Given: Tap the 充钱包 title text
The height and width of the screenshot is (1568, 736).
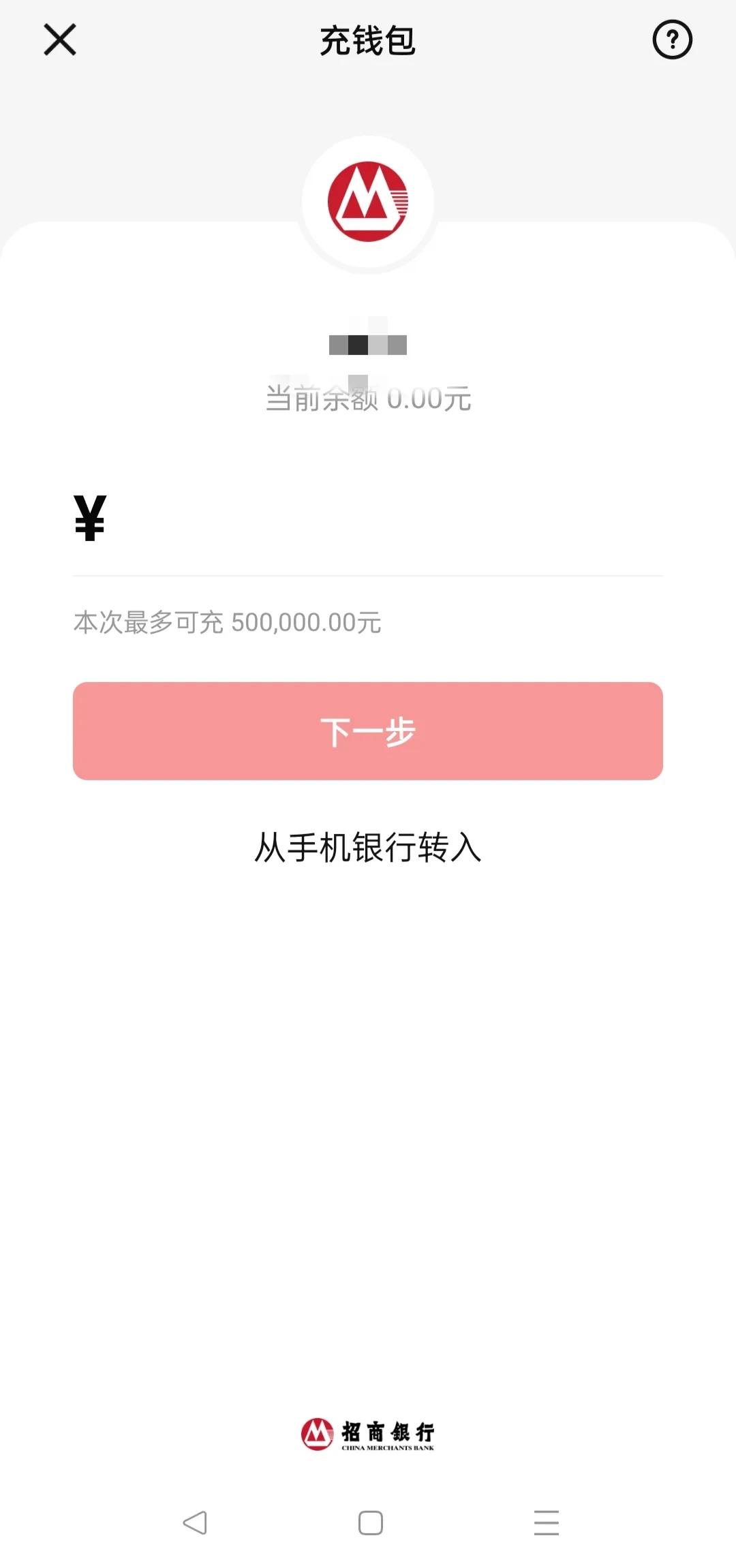Looking at the screenshot, I should (x=368, y=40).
